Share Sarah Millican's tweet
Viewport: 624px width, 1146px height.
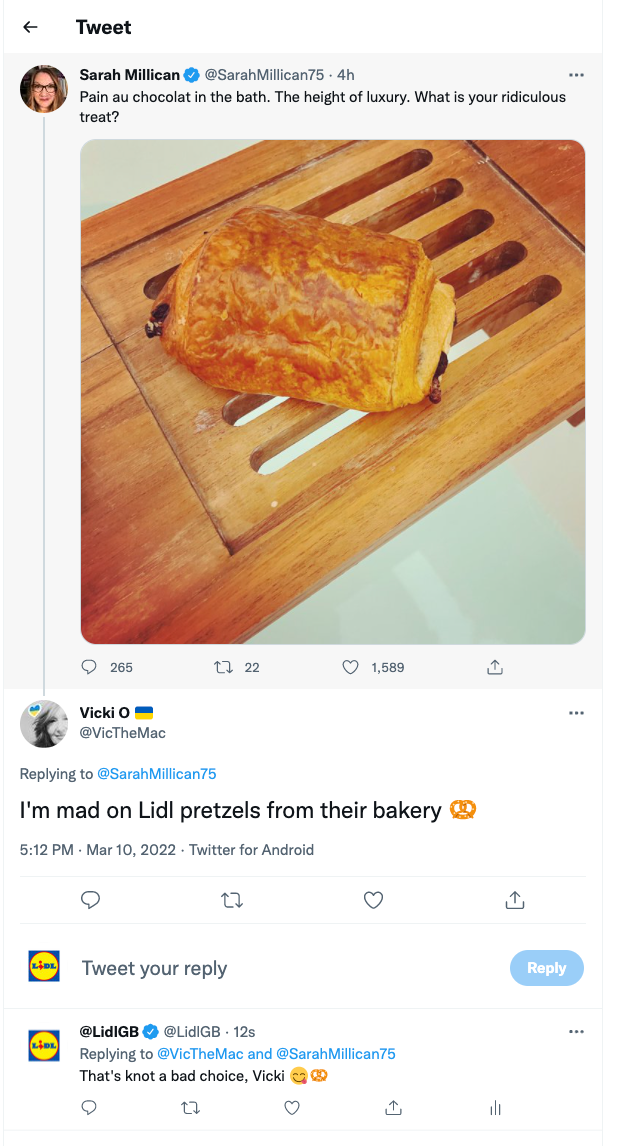[x=495, y=667]
